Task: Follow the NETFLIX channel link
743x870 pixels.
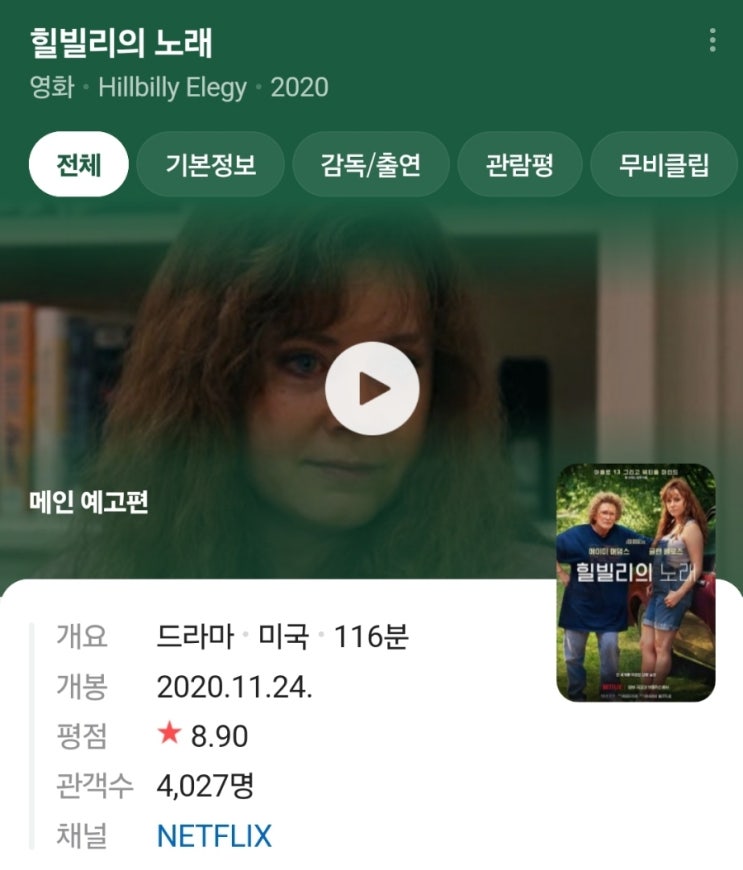Action: pyautogui.click(x=214, y=835)
